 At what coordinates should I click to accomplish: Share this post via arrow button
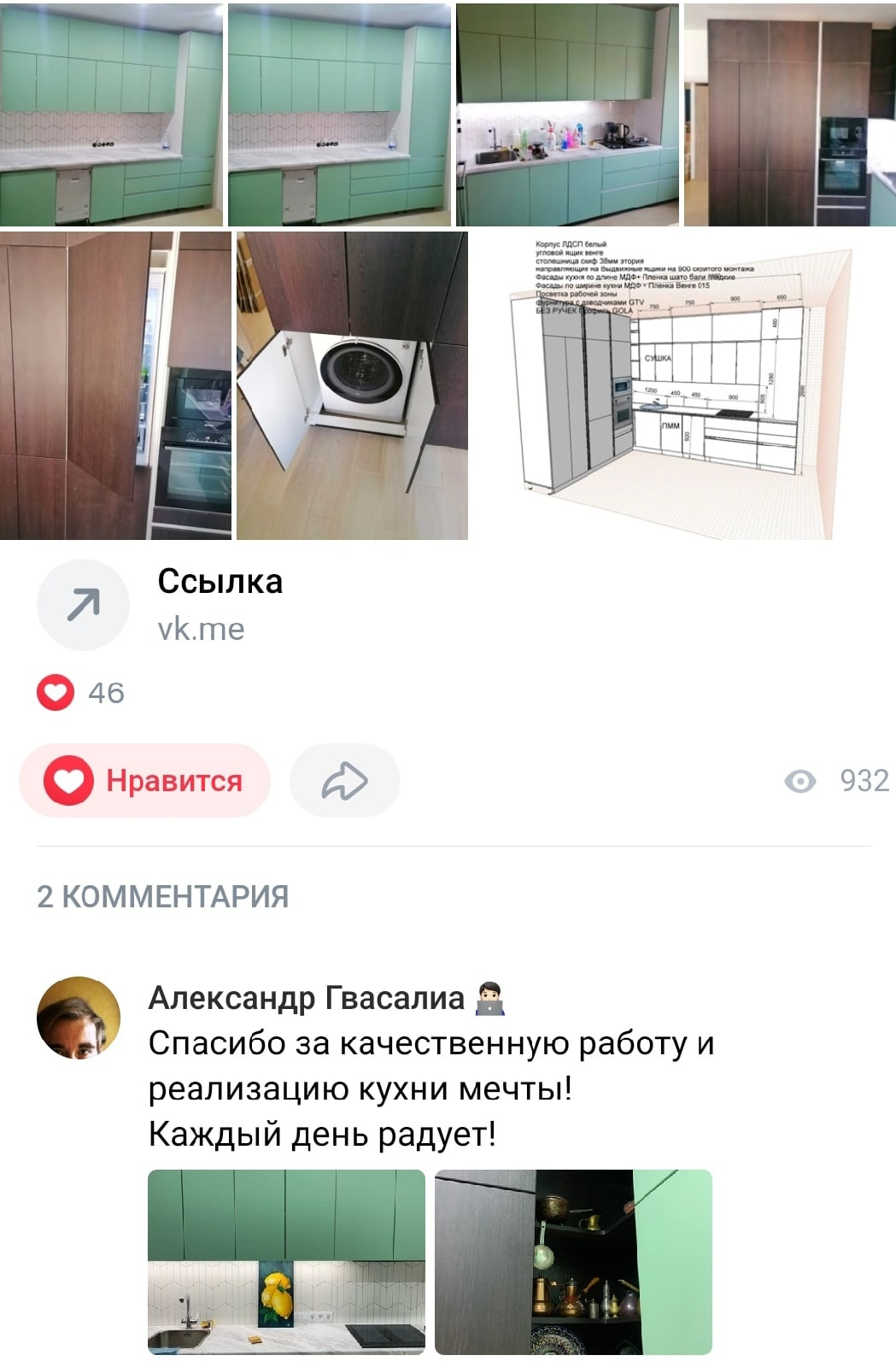click(344, 780)
